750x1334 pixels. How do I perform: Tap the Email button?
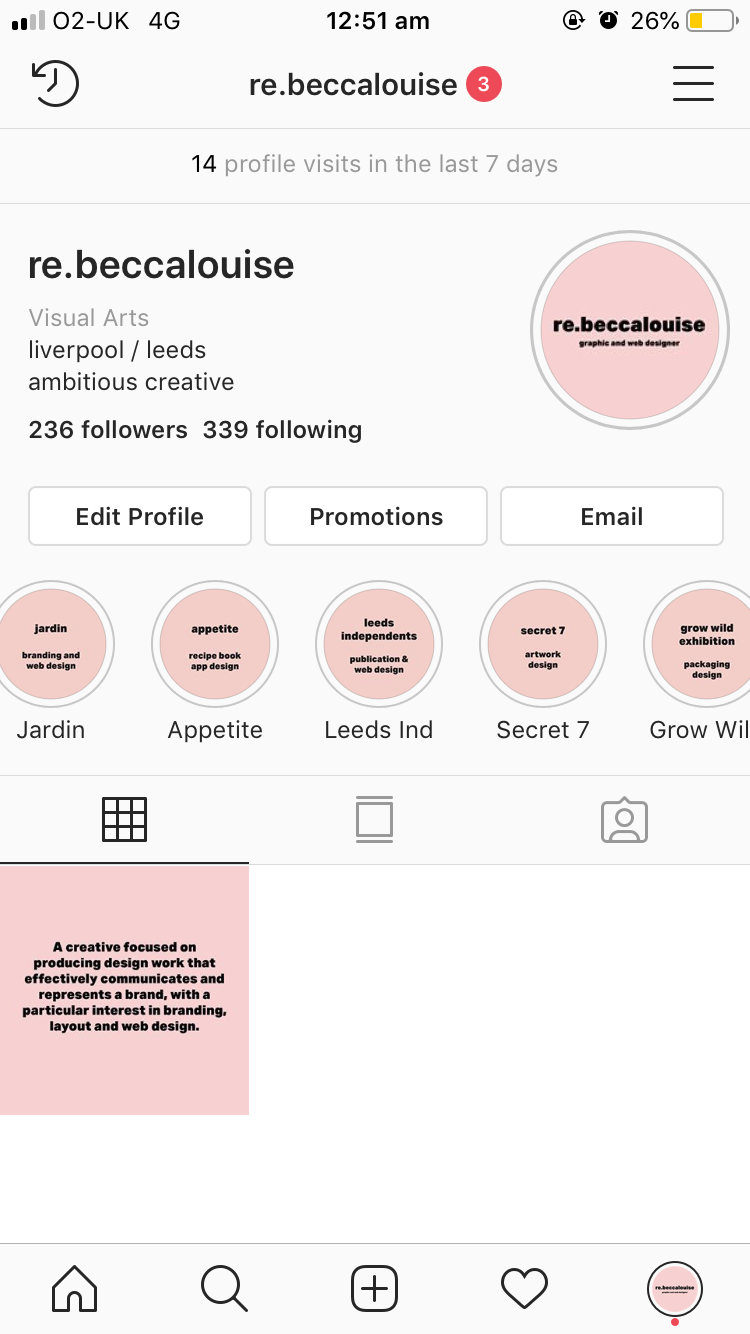click(x=612, y=516)
